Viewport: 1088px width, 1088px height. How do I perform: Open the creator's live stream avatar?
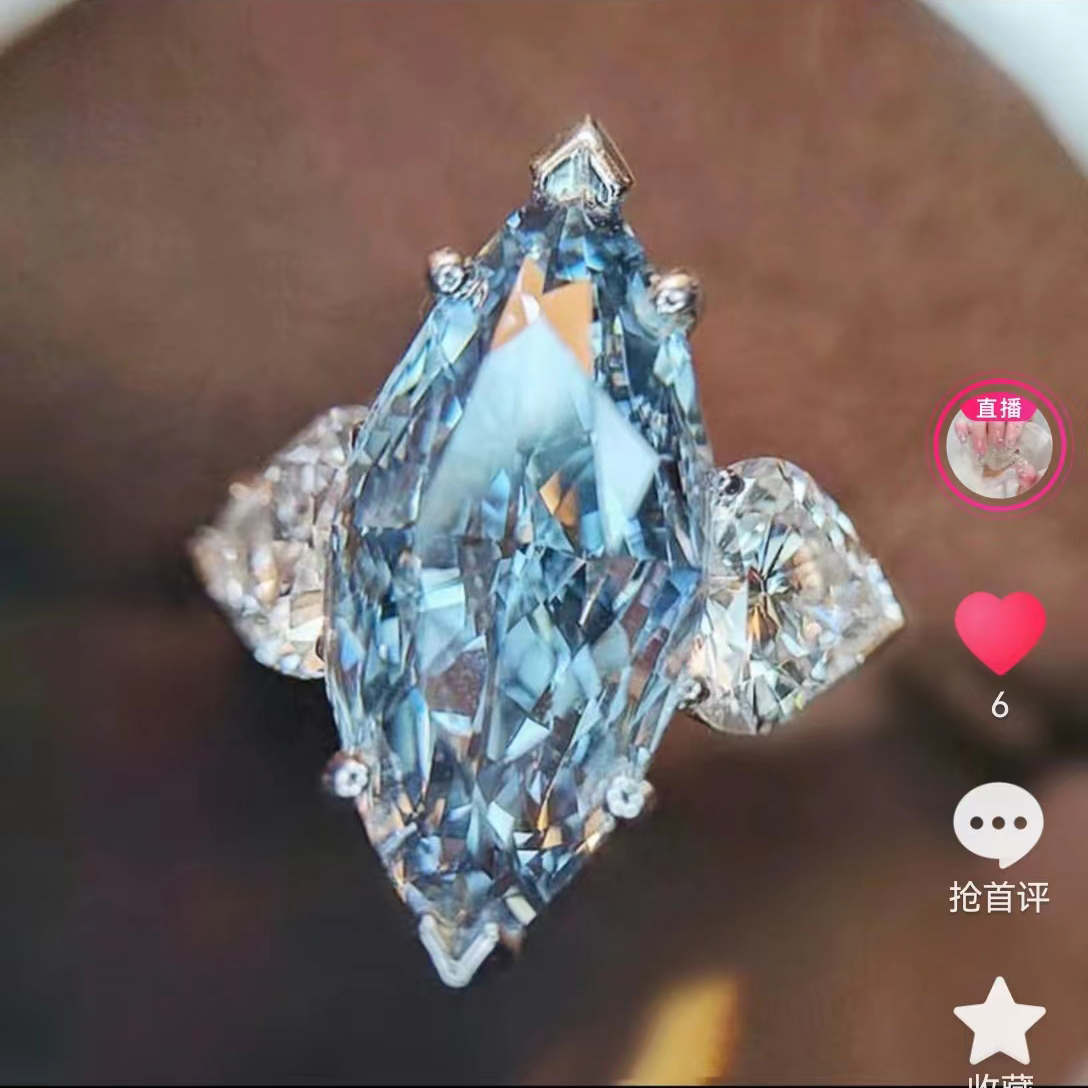tap(999, 445)
